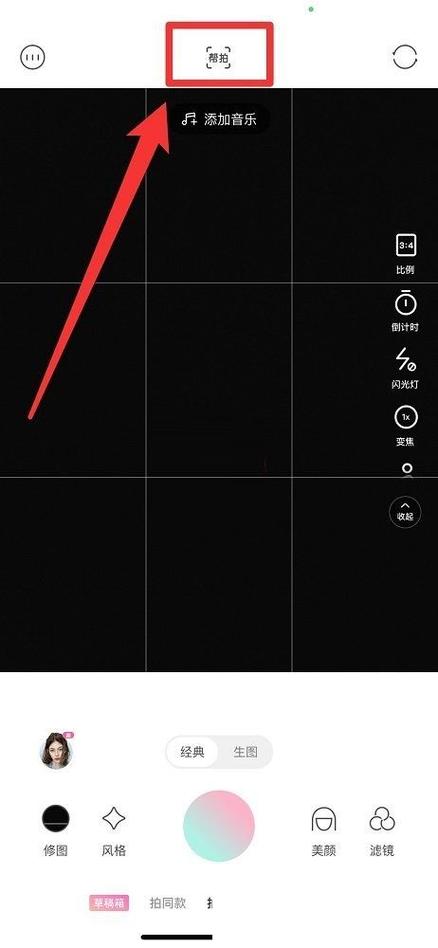Image resolution: width=438 pixels, height=948 pixels.
Task: Flip the camera with the switch icon
Action: click(405, 57)
